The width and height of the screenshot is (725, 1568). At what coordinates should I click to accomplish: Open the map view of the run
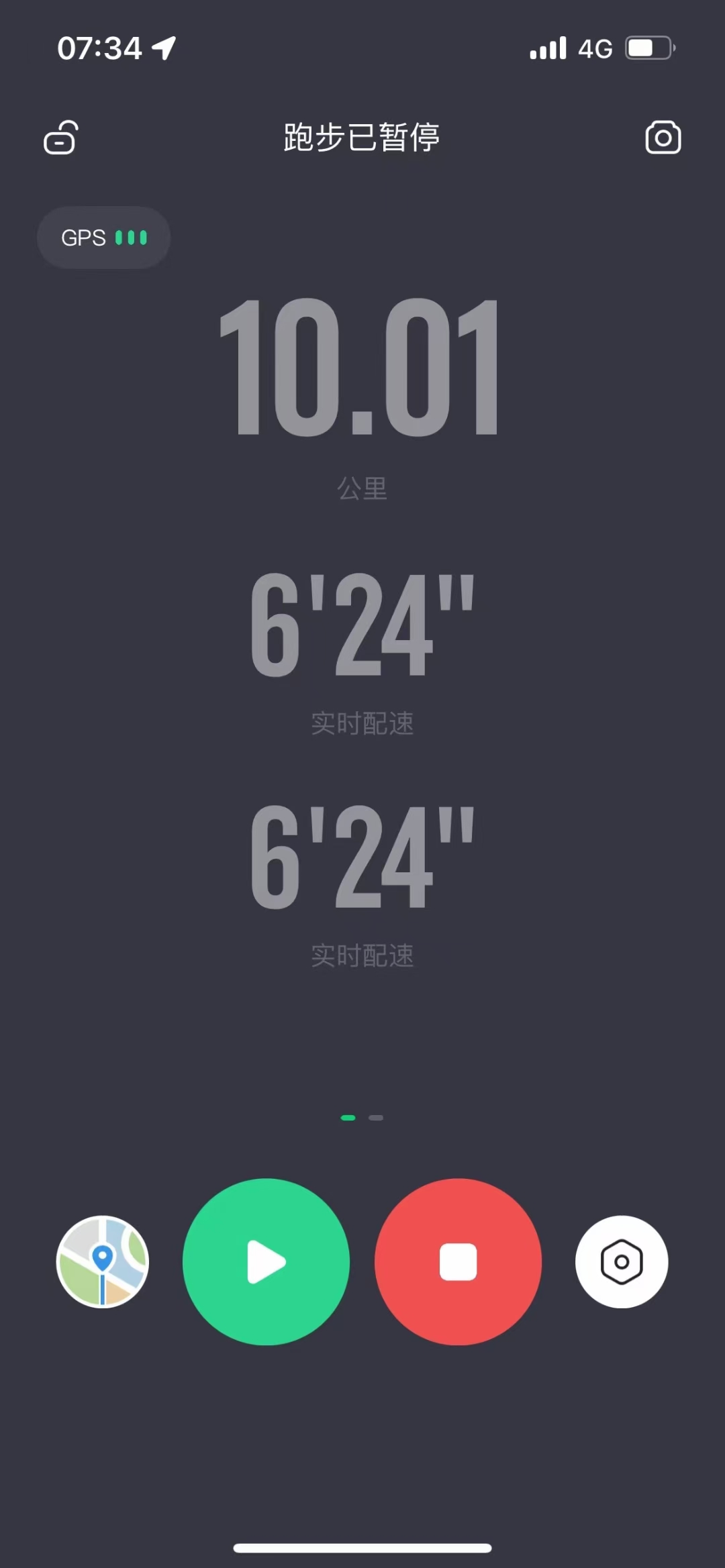(102, 1261)
